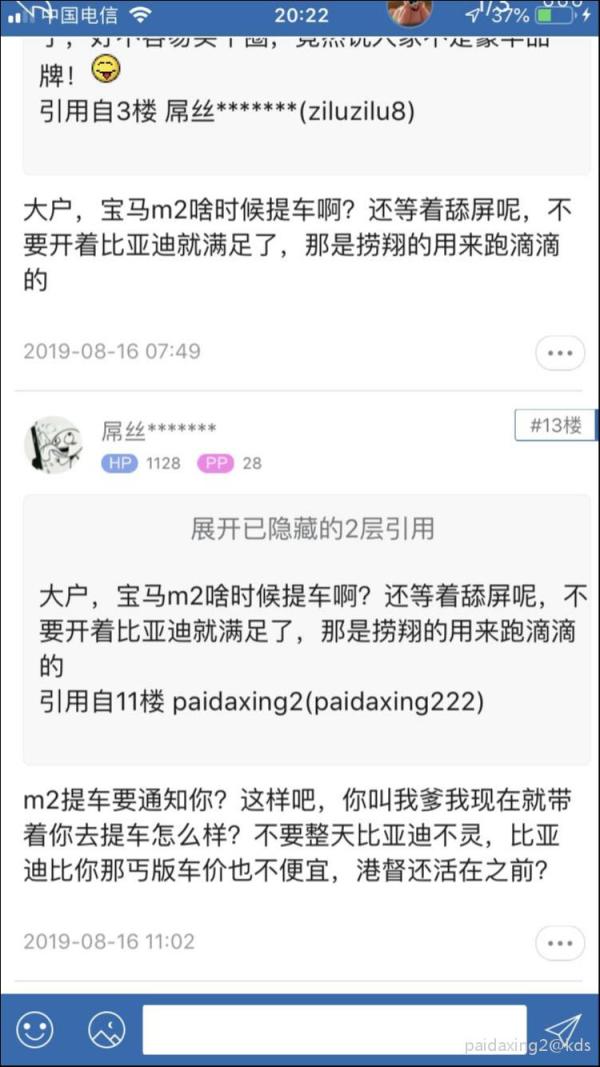600x1067 pixels.
Task: Attach an image to the reply
Action: tap(106, 1029)
